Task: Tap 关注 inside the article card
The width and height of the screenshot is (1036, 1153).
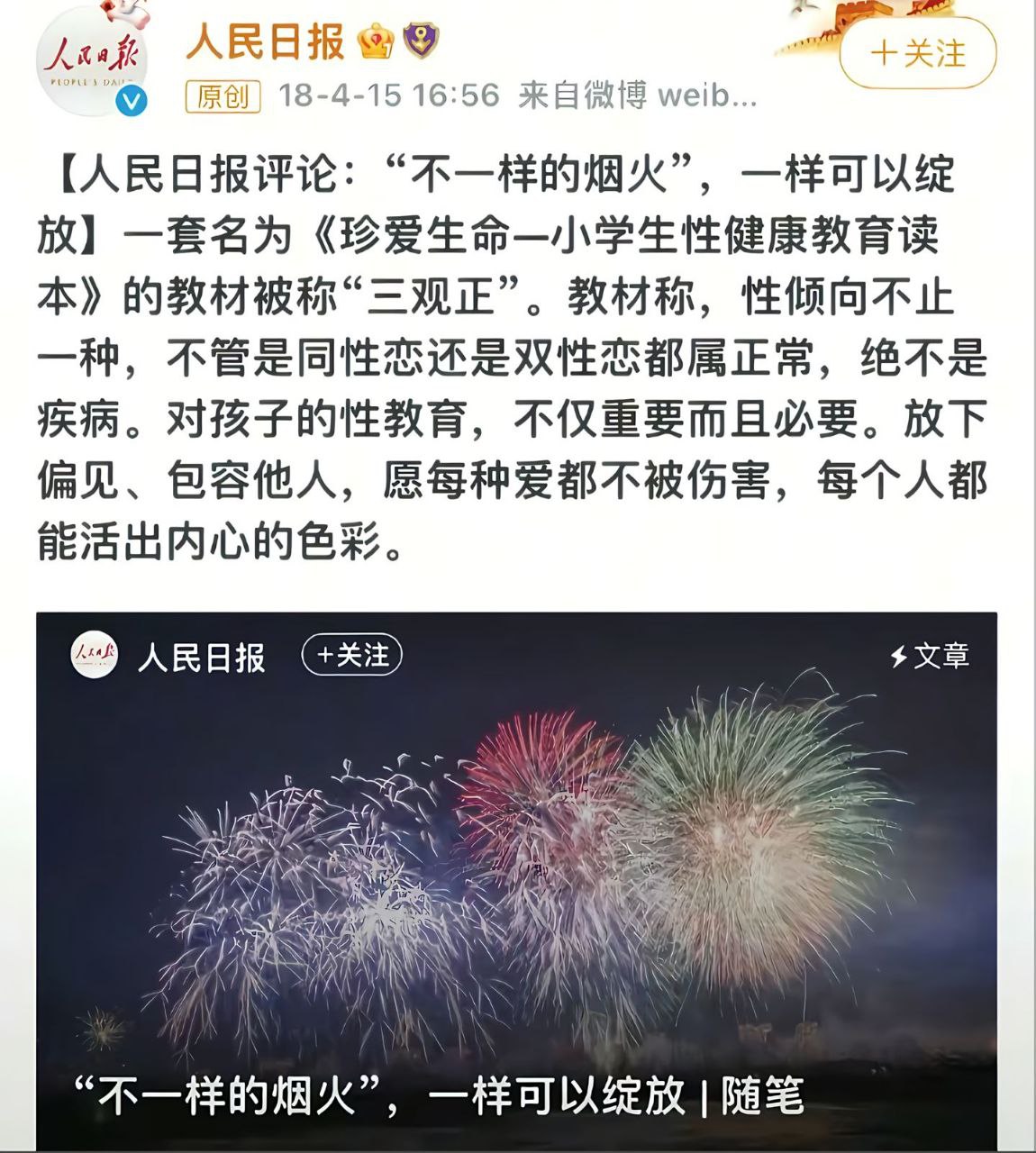Action: coord(351,655)
